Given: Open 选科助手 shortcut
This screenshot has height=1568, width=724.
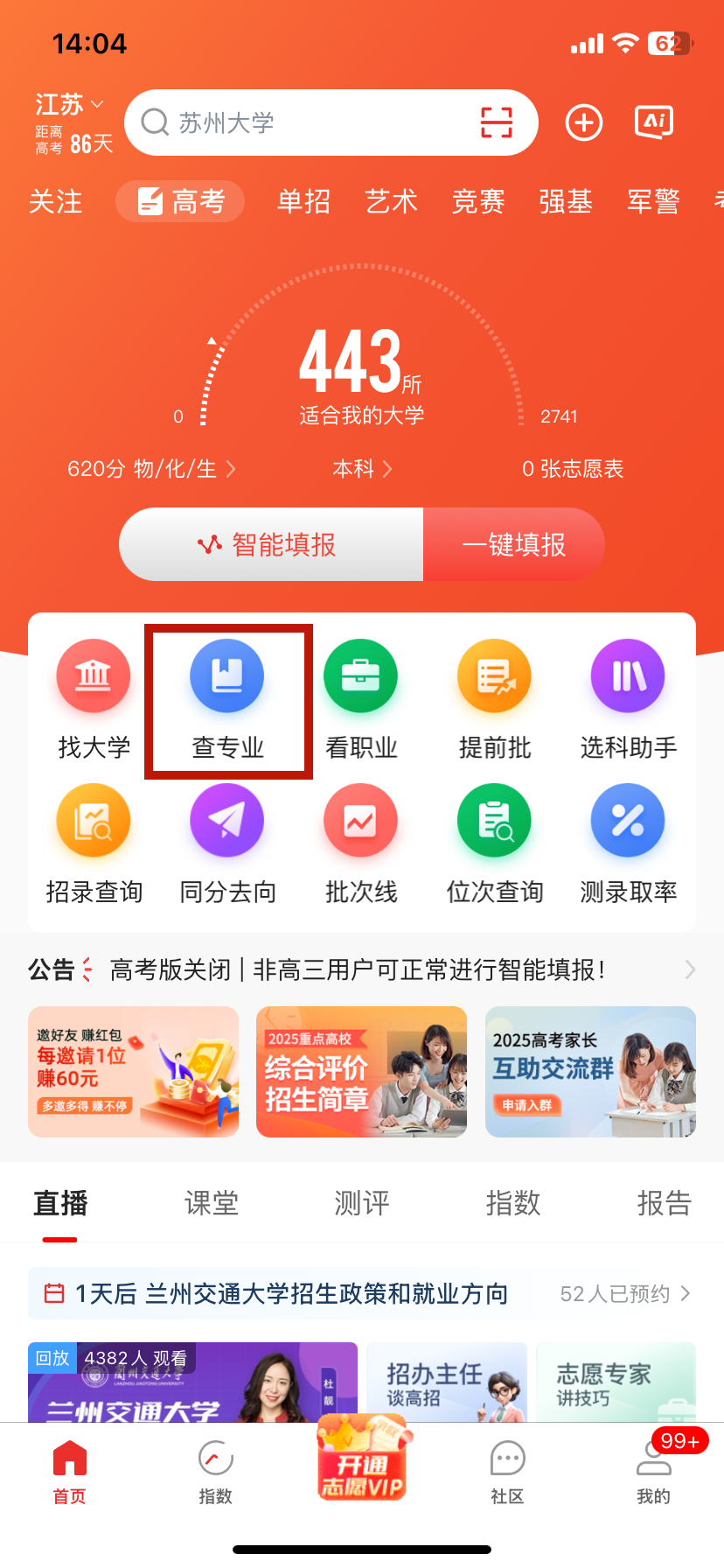Looking at the screenshot, I should (x=628, y=700).
